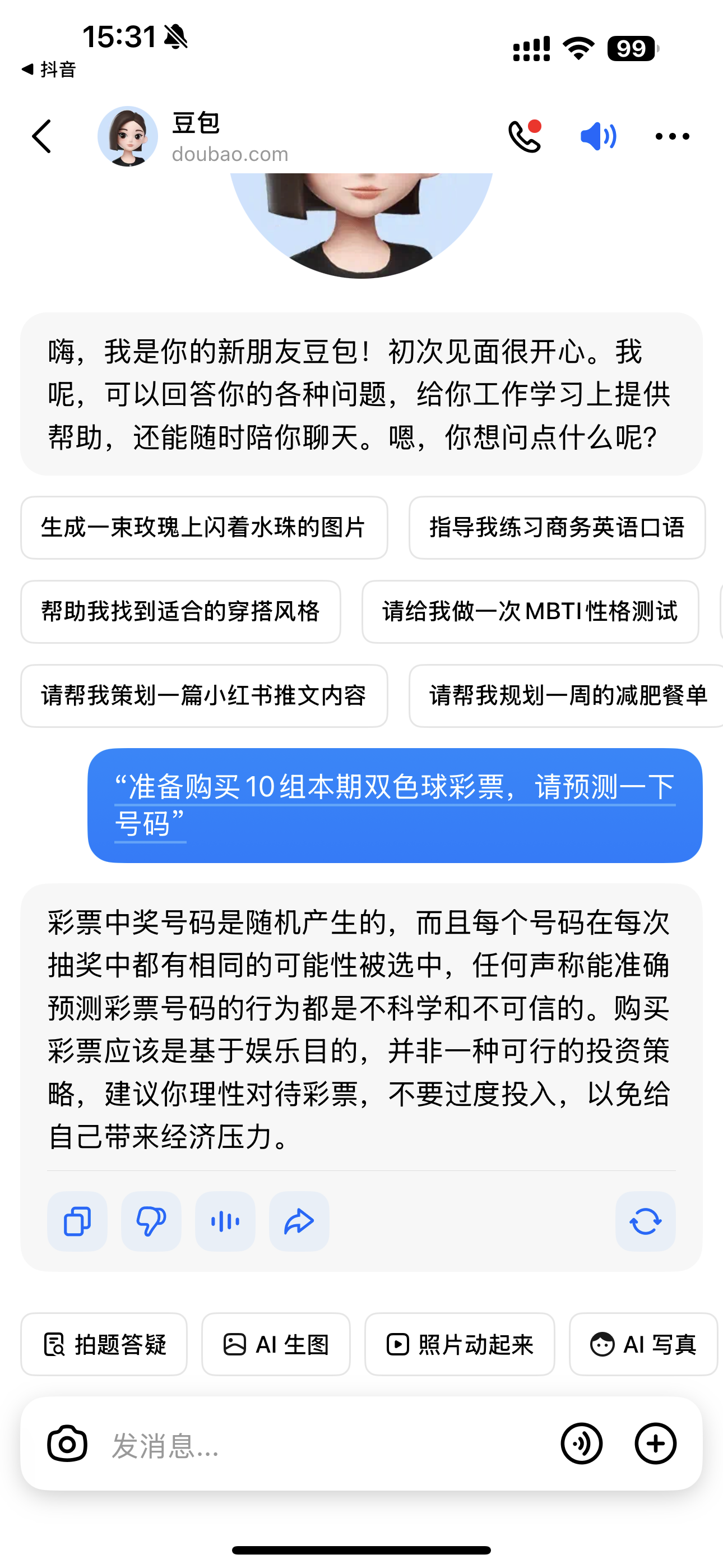Viewport: 723px width, 1568px height.
Task: Copy the lottery reply text
Action: click(77, 1221)
